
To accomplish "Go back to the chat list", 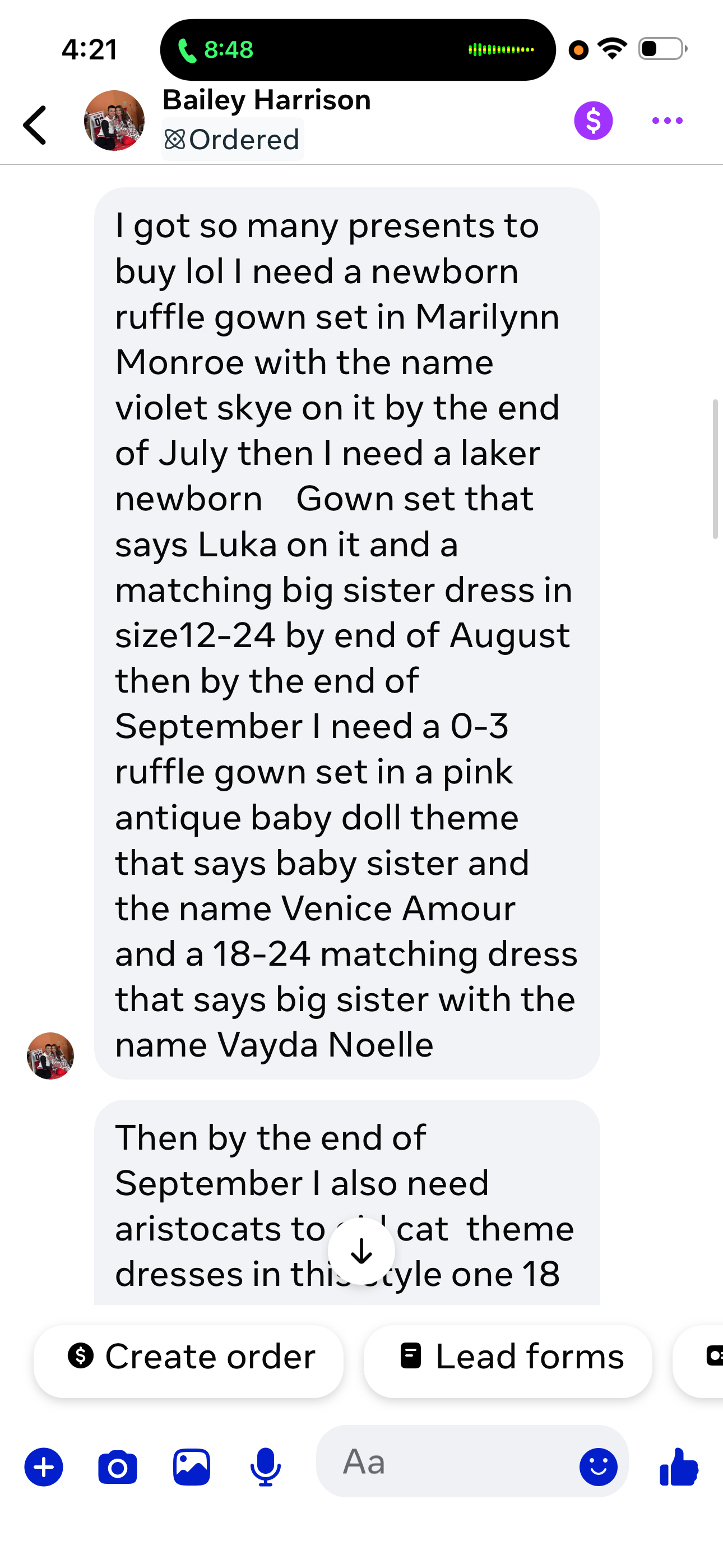I will pos(35,125).
